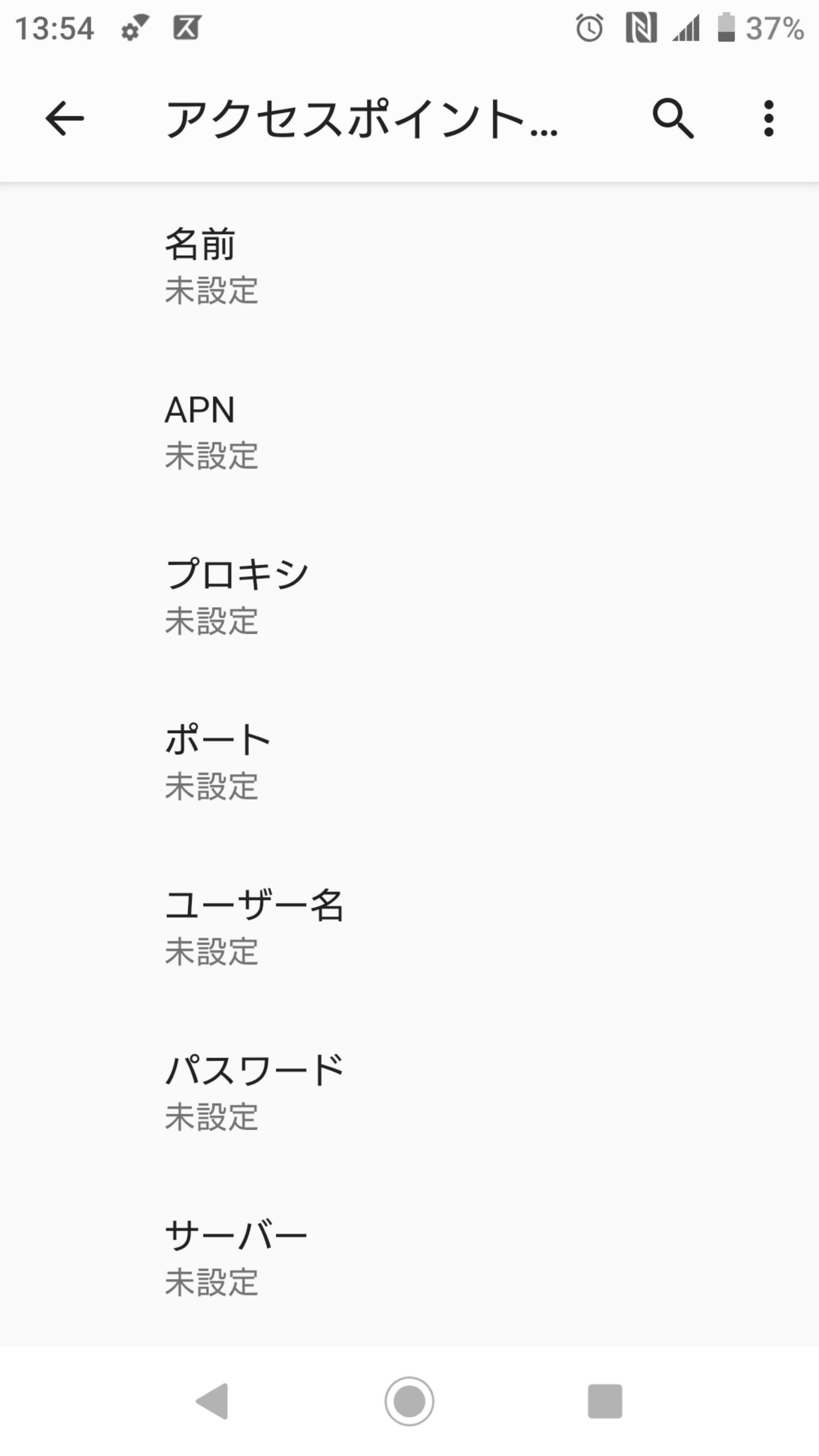The image size is (819, 1456).
Task: Edit the ユーザー名 setting
Action: point(409,927)
